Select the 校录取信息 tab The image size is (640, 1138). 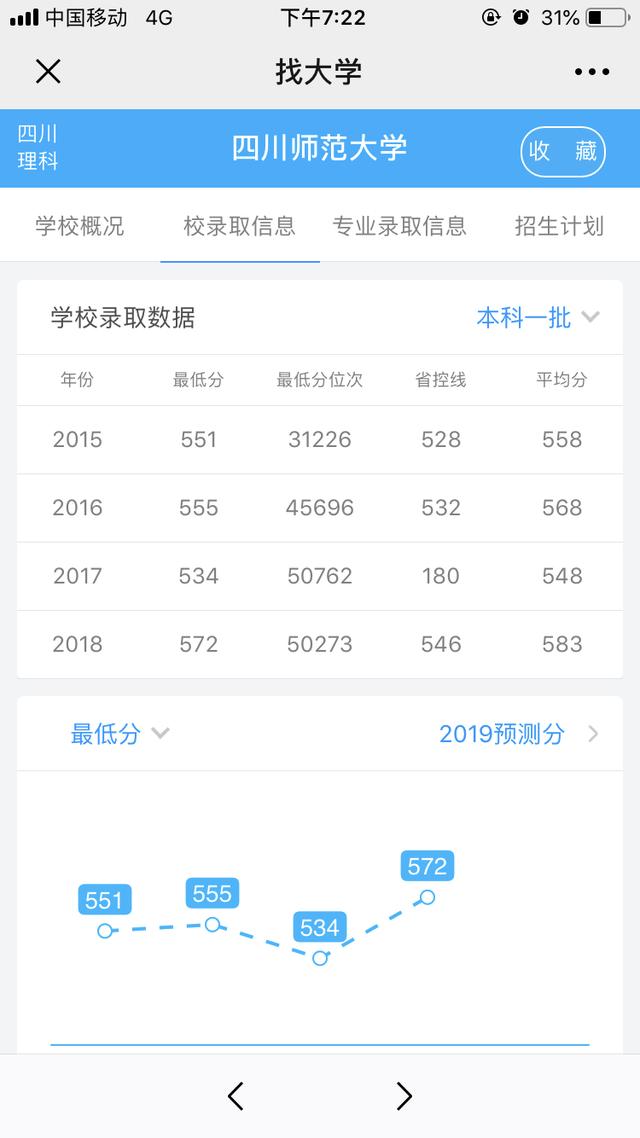[239, 226]
